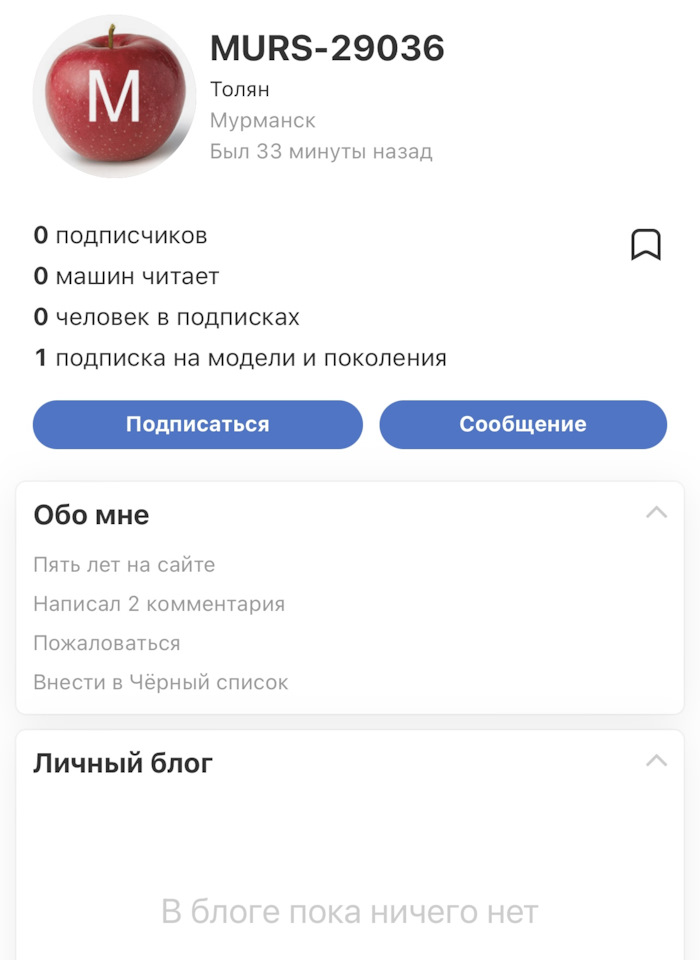Show the Написал 2 комментария list
This screenshot has height=960, width=700.
click(x=159, y=604)
